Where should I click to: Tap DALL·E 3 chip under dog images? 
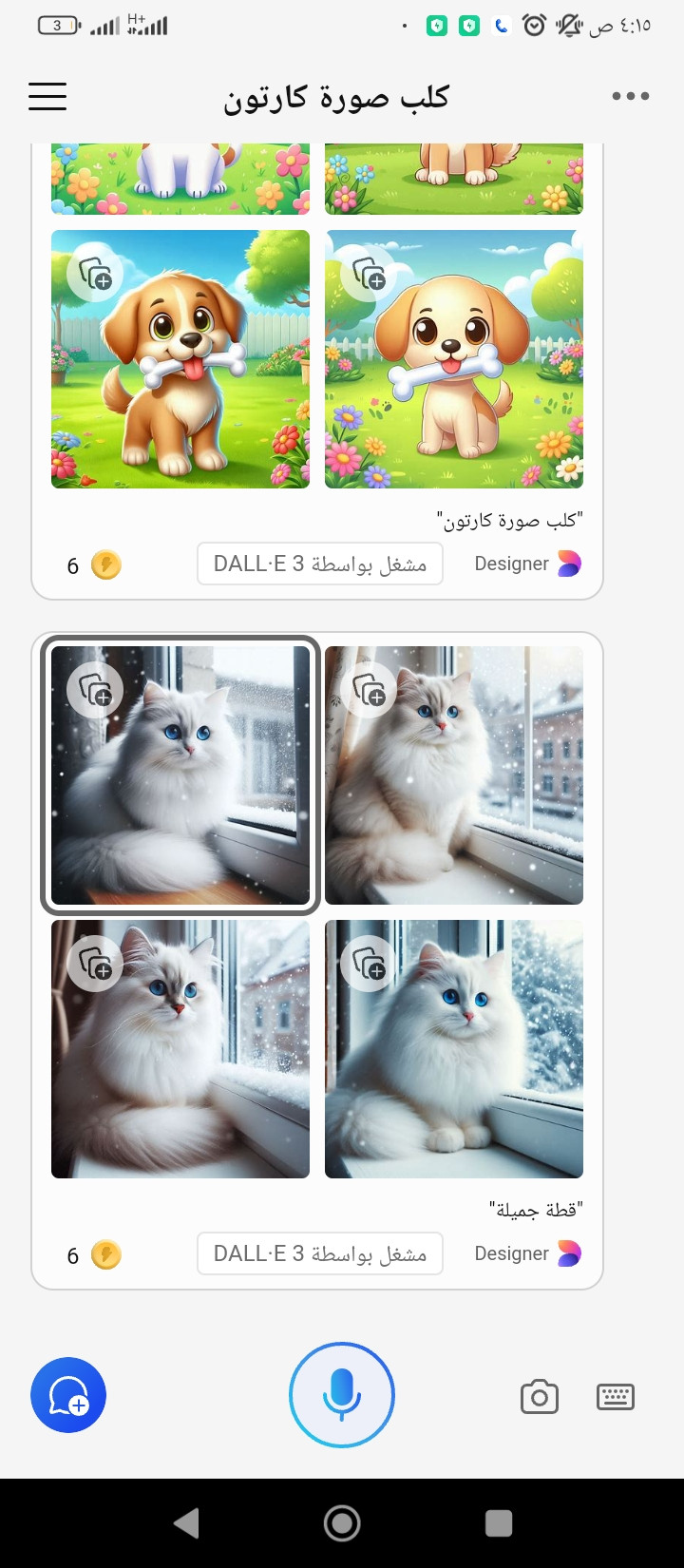pos(320,564)
